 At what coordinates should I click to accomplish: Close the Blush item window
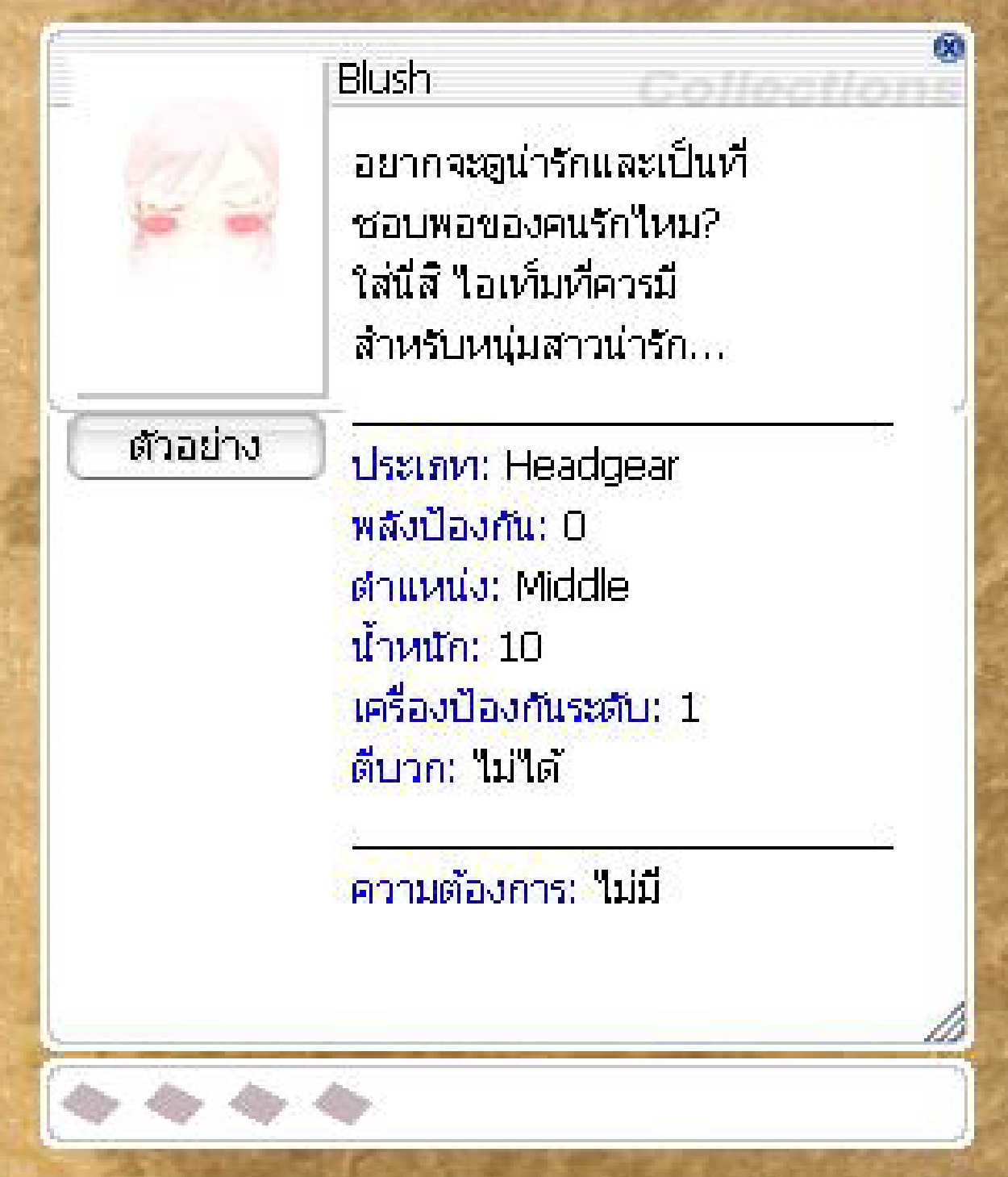[x=948, y=48]
